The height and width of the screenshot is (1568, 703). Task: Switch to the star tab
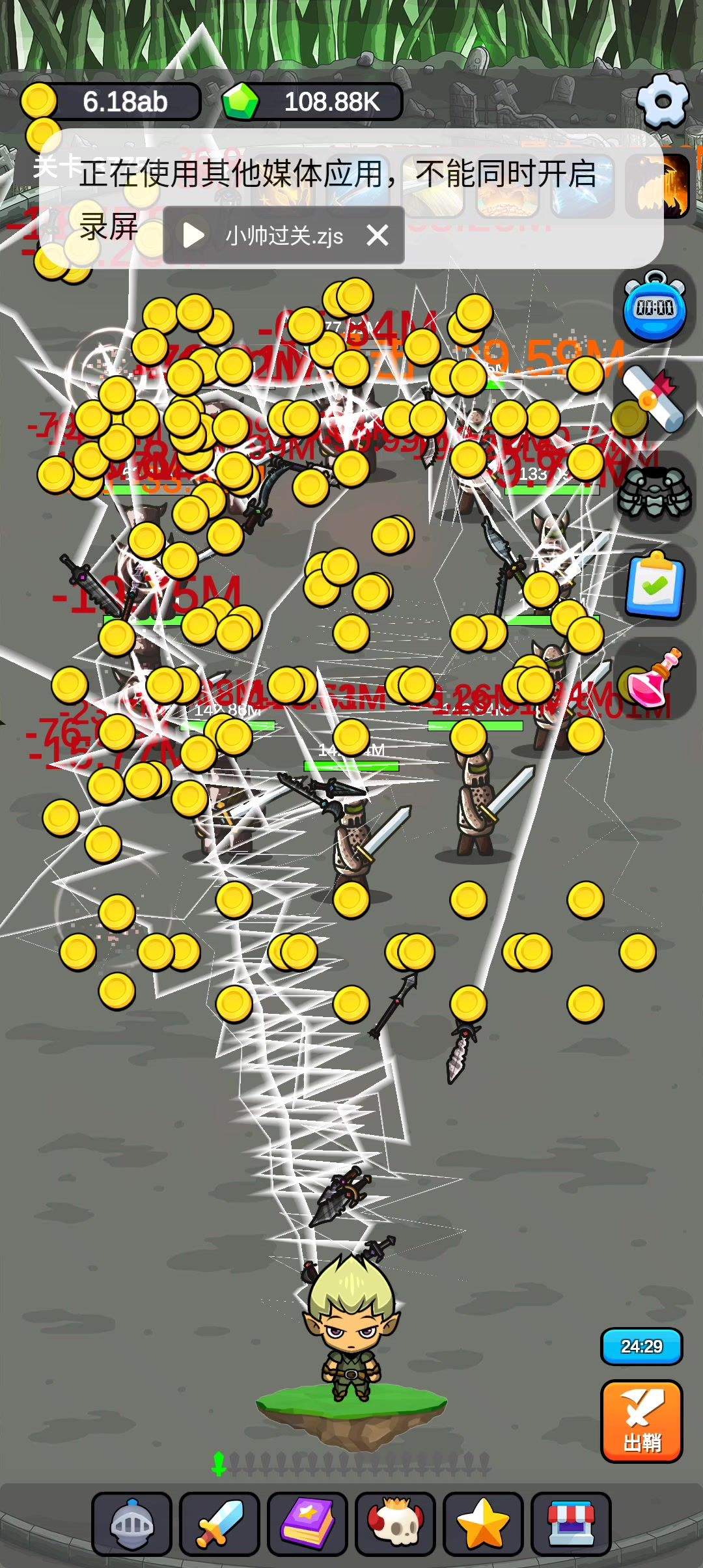click(484, 1524)
